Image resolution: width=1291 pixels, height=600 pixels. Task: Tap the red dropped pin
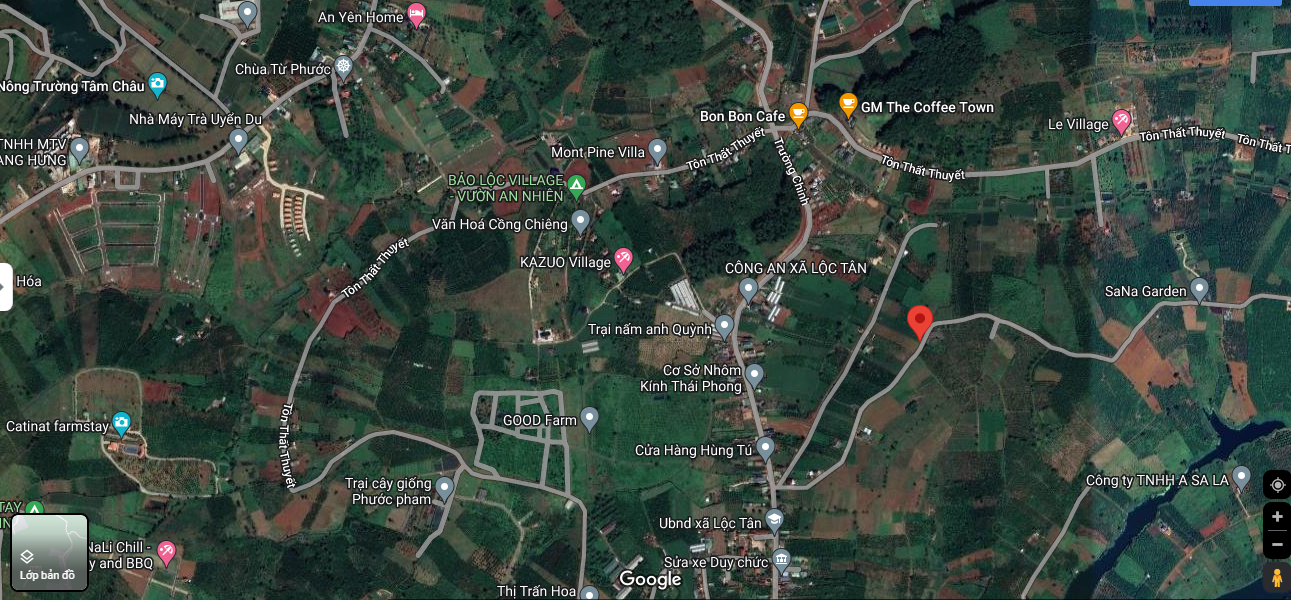(x=920, y=322)
